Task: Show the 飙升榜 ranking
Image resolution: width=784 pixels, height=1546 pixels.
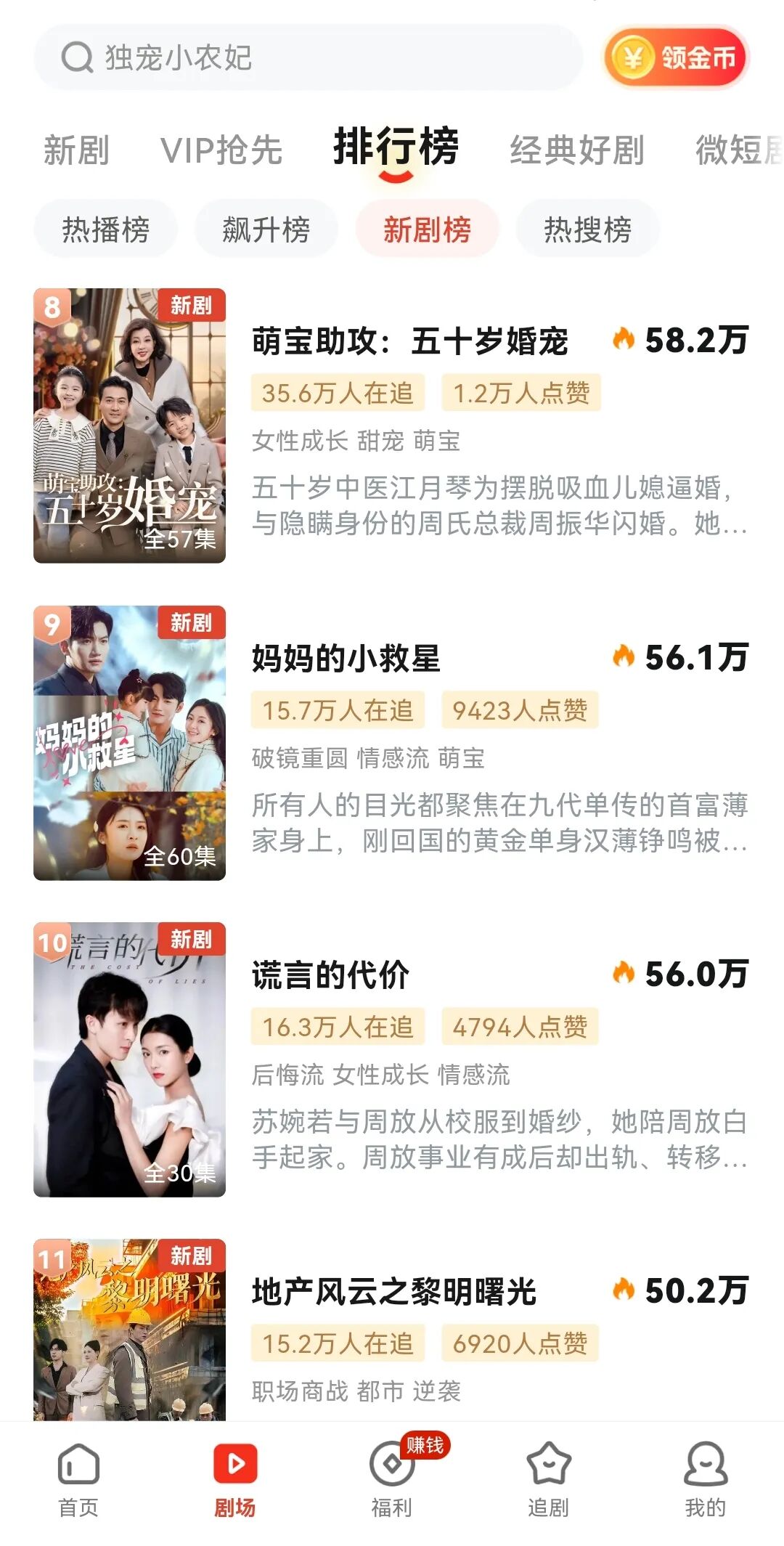Action: (x=266, y=229)
